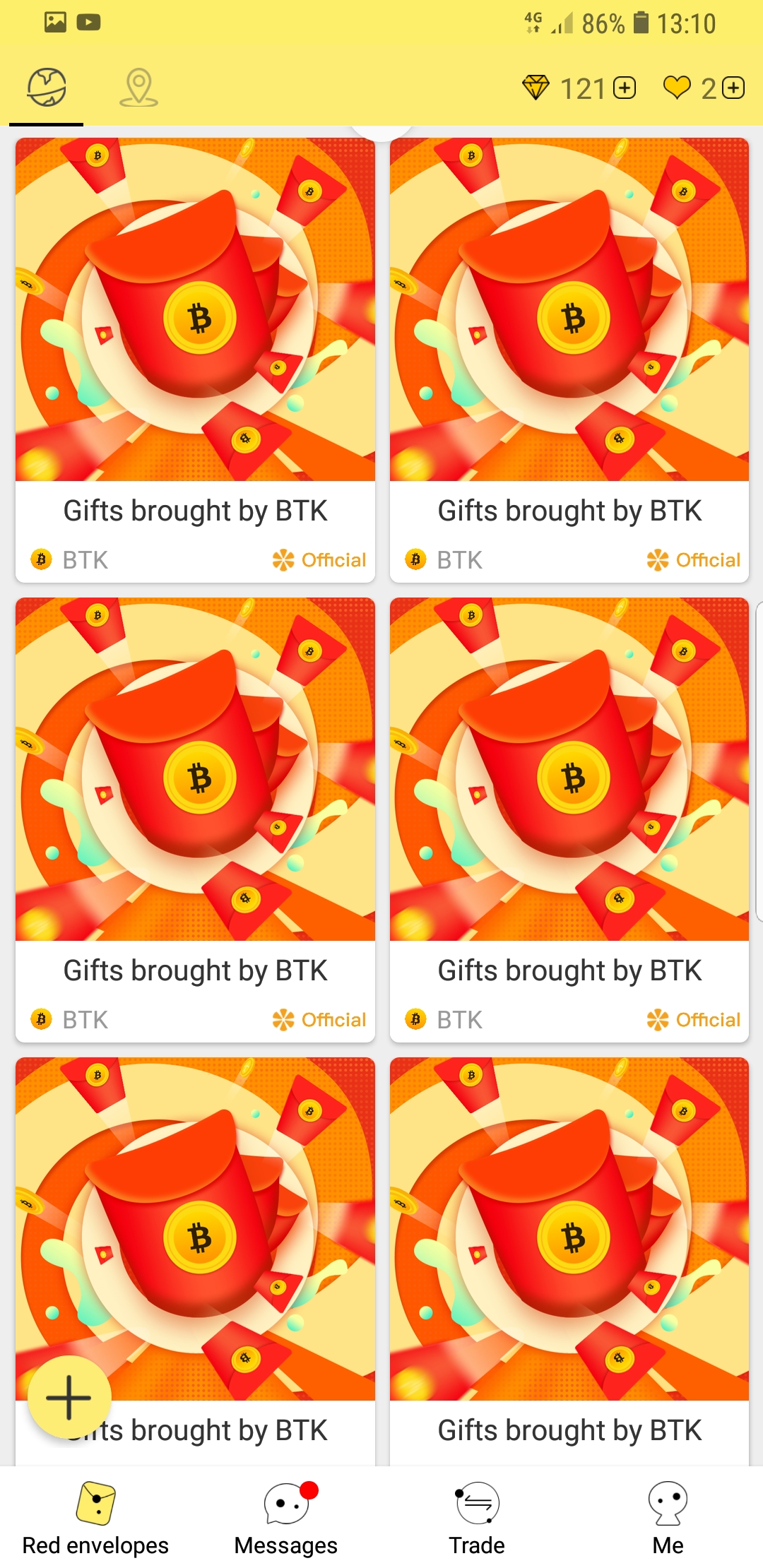The image size is (763, 1568).
Task: Switch to the global globe tab
Action: (x=47, y=88)
